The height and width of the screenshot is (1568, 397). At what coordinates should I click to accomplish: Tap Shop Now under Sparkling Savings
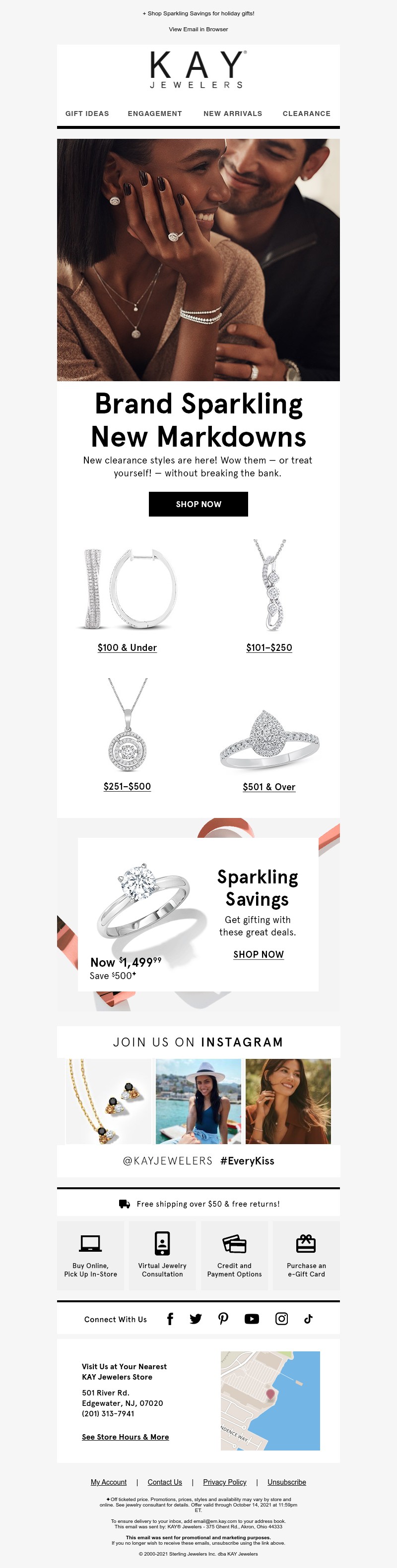[x=258, y=954]
